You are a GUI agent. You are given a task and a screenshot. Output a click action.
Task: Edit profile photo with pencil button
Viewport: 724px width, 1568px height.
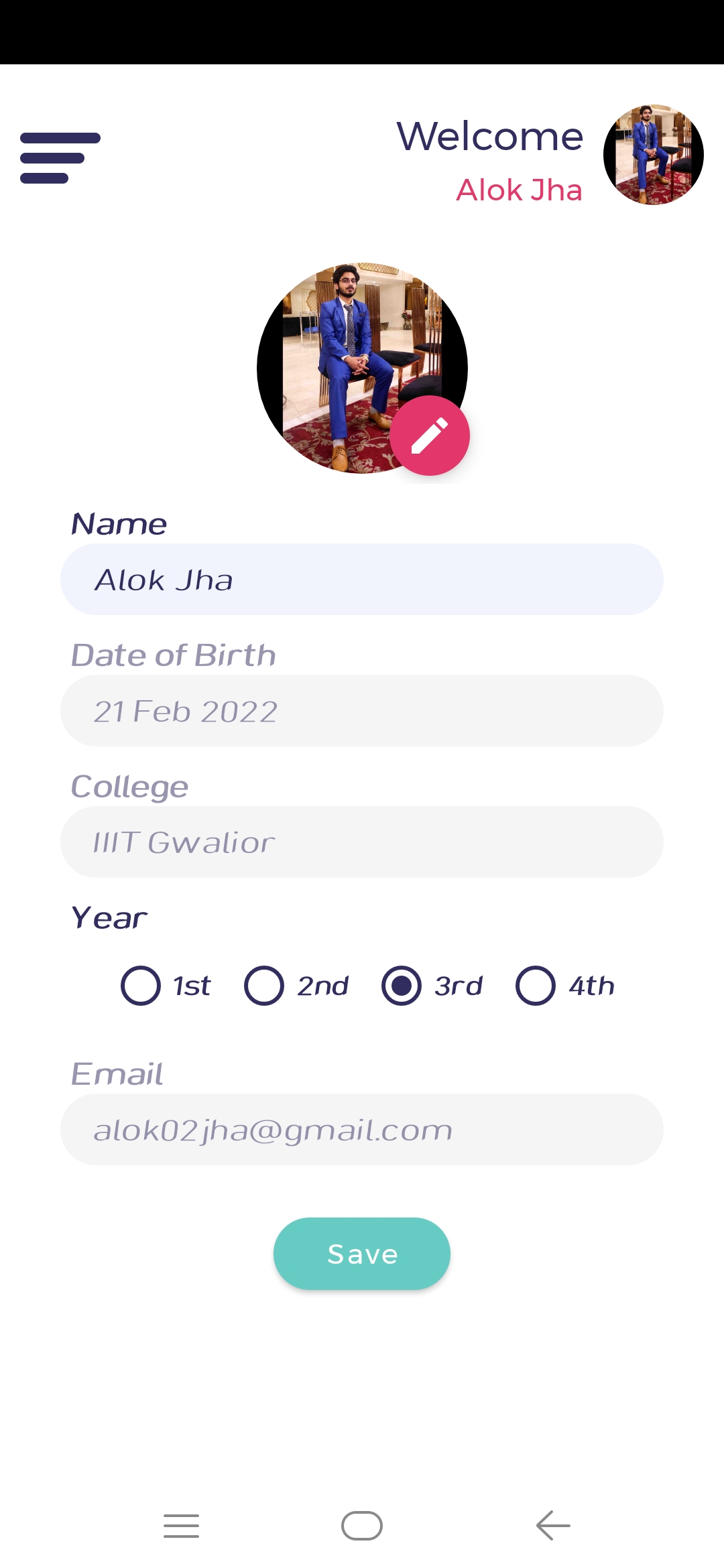pyautogui.click(x=430, y=436)
